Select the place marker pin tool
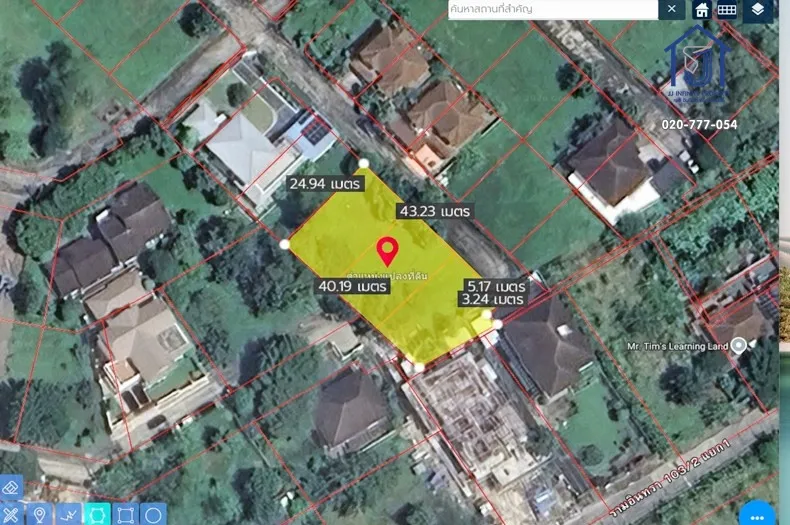Viewport: 790px width, 525px height. 40,514
